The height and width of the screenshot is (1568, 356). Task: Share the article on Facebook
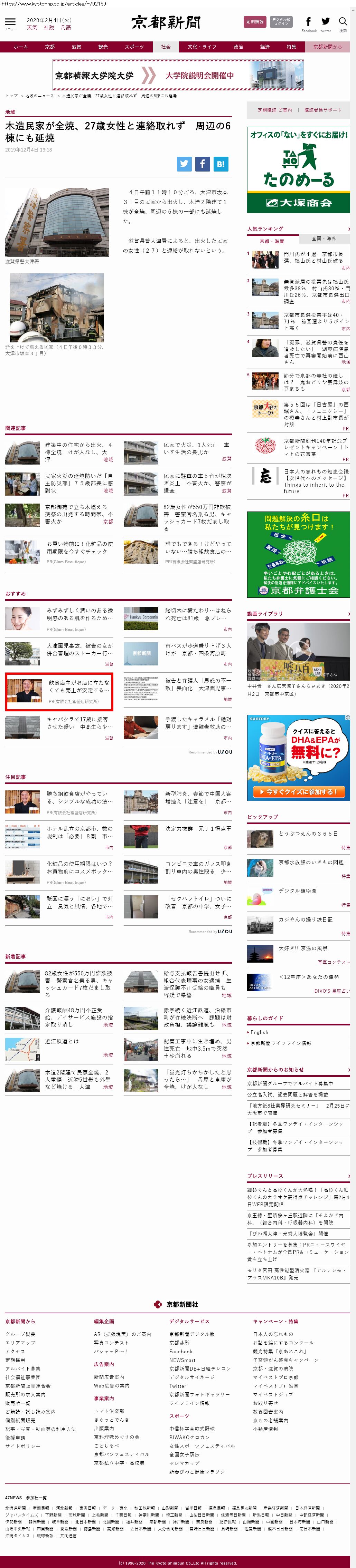(x=203, y=164)
